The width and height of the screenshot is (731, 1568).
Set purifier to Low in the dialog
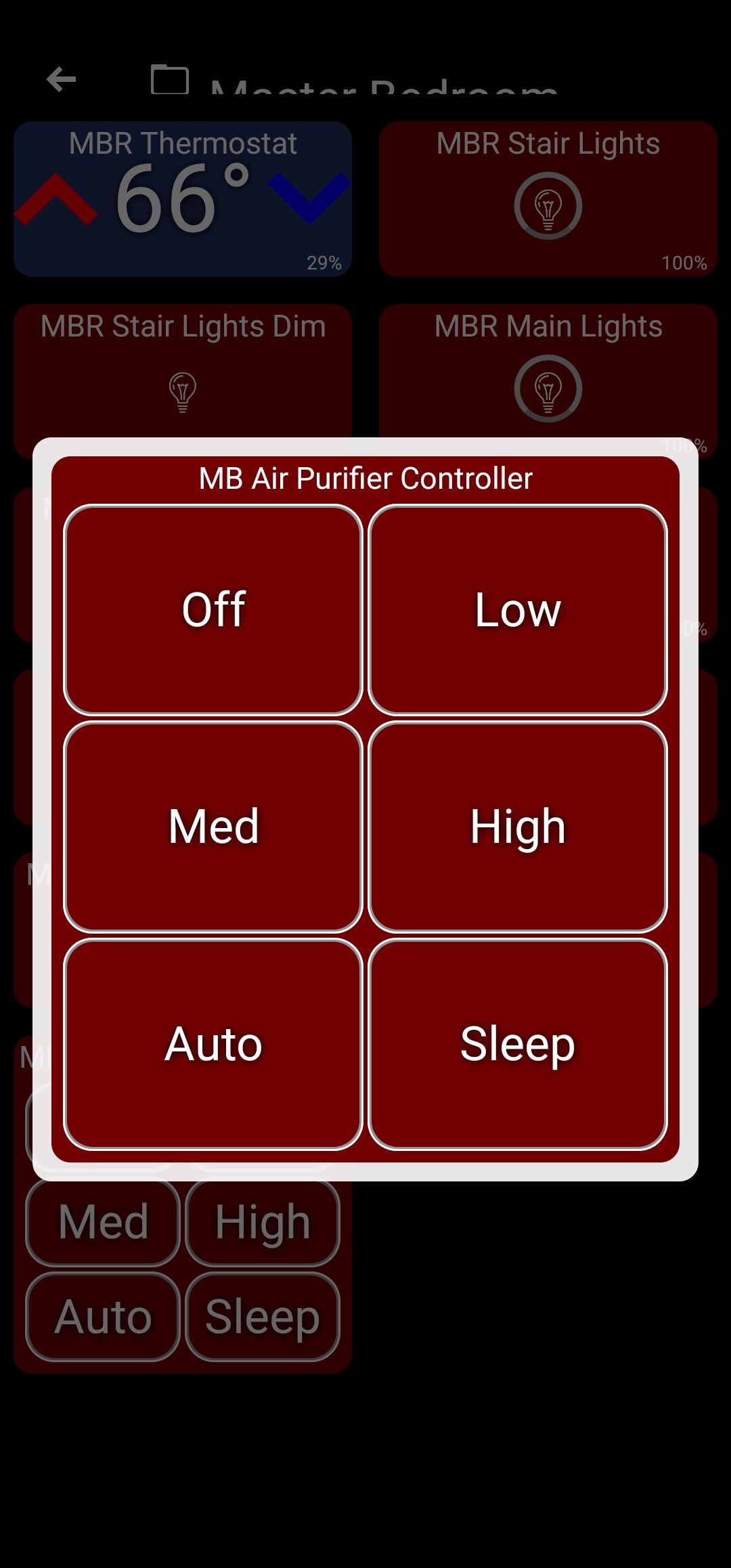(518, 609)
